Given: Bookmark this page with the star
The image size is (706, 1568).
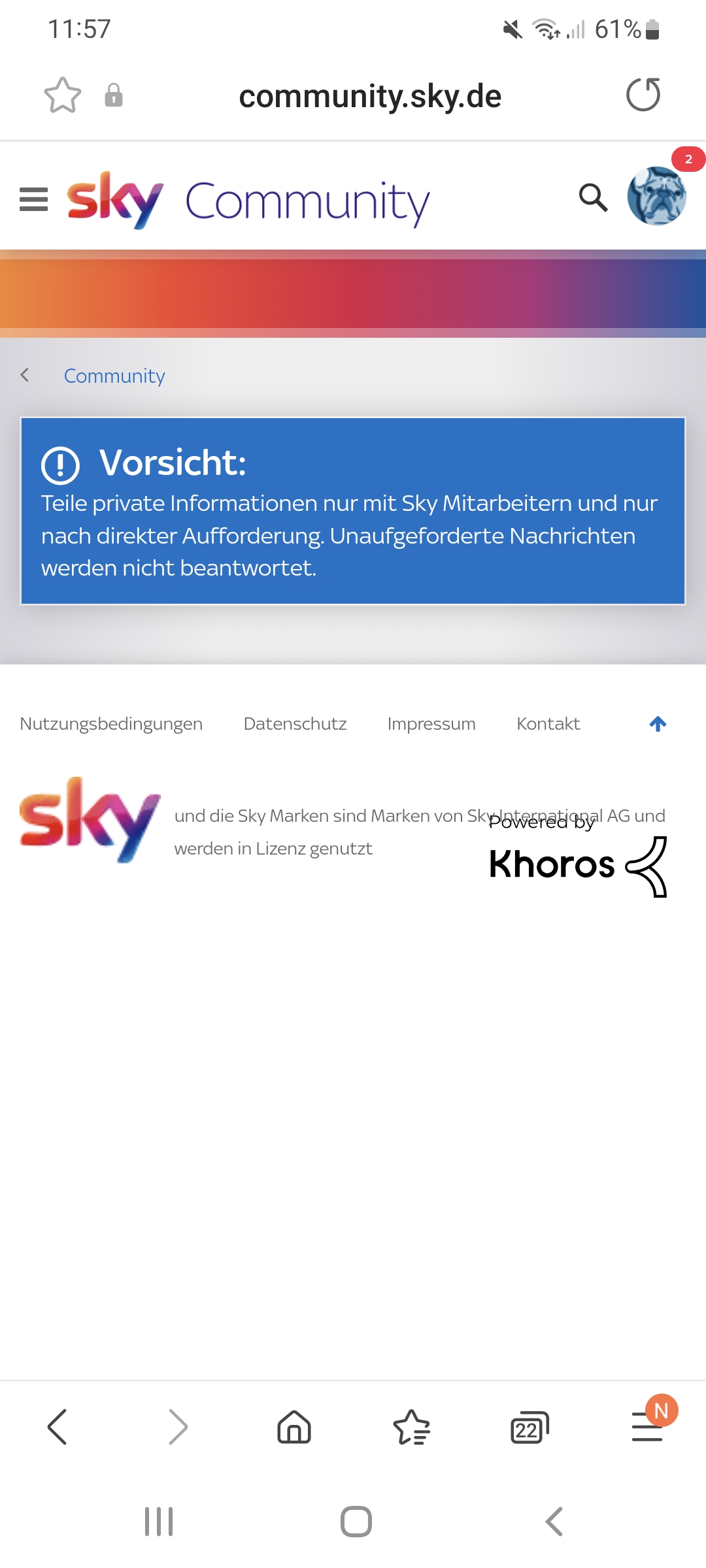Looking at the screenshot, I should coord(63,95).
